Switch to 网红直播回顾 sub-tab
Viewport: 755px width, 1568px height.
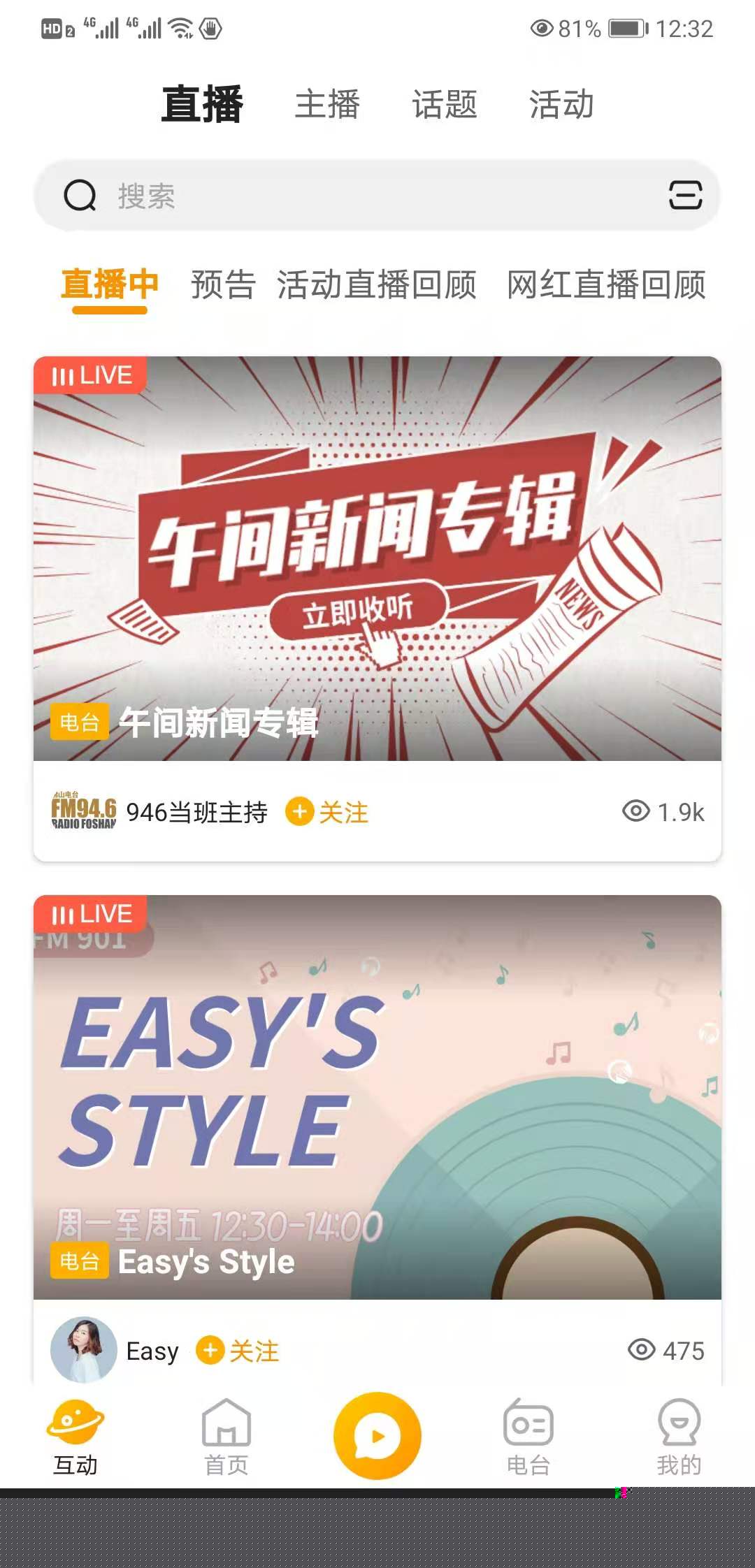pyautogui.click(x=606, y=285)
